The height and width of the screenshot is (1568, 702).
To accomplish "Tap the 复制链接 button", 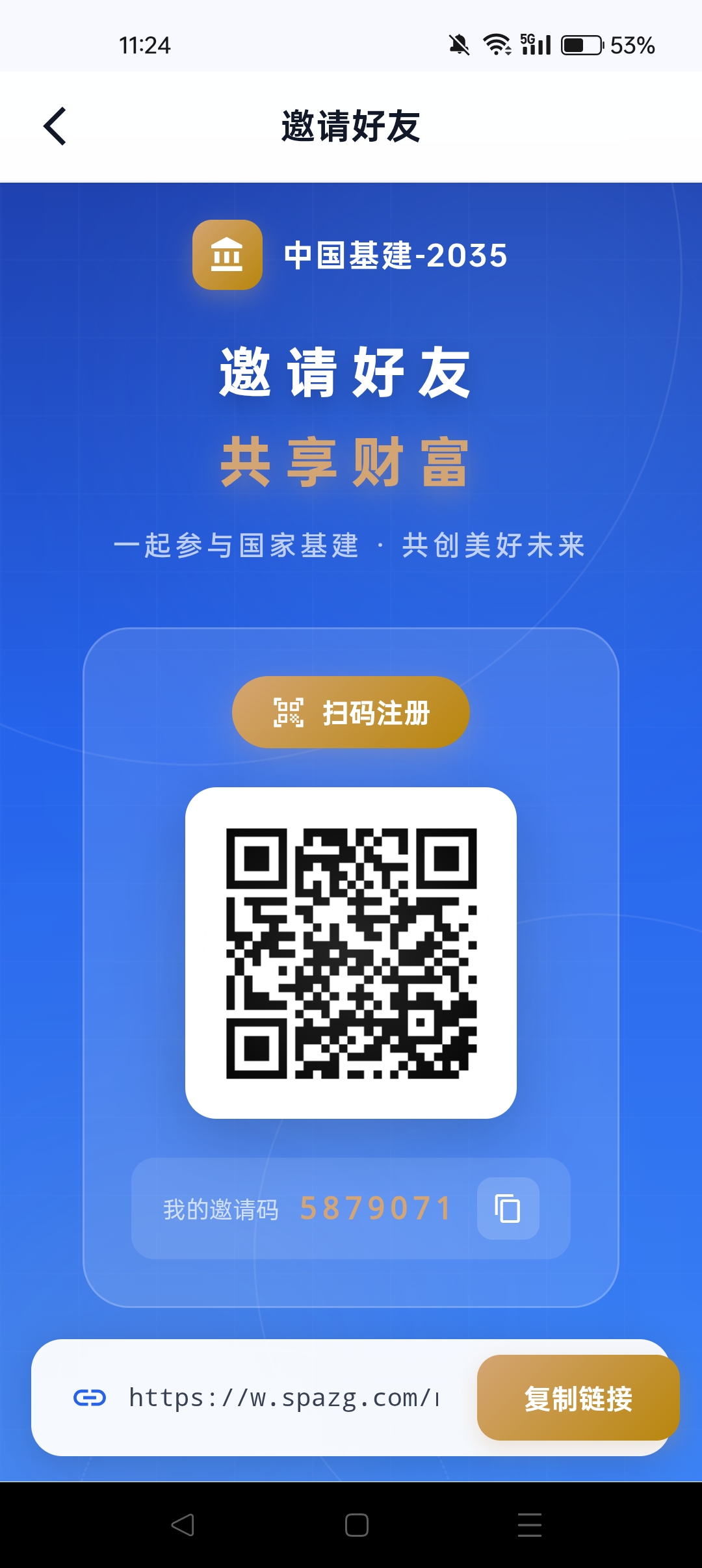I will click(578, 1398).
